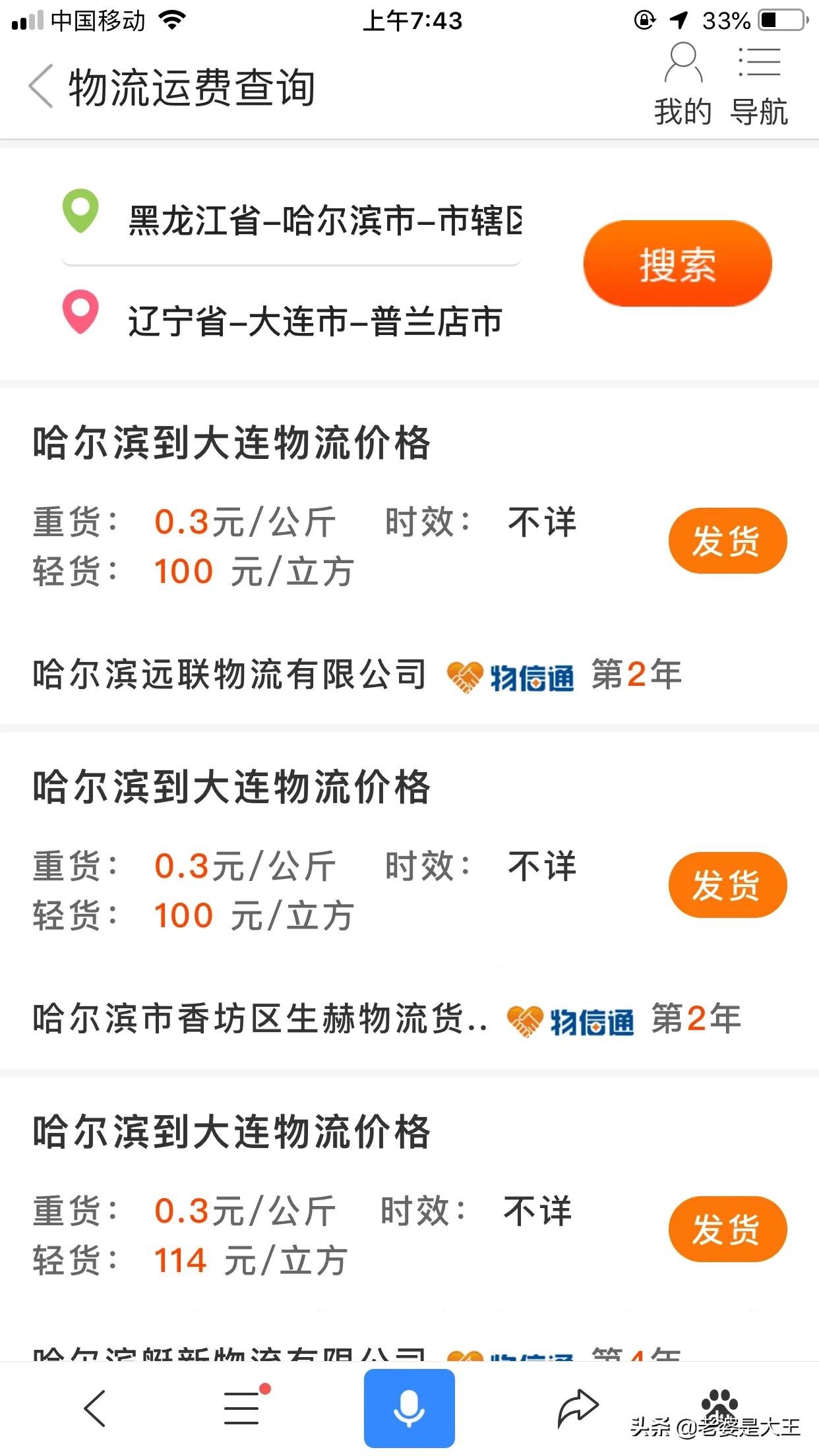Tap 发货 for 哈尔滨市香坊区生赫物流

click(727, 885)
